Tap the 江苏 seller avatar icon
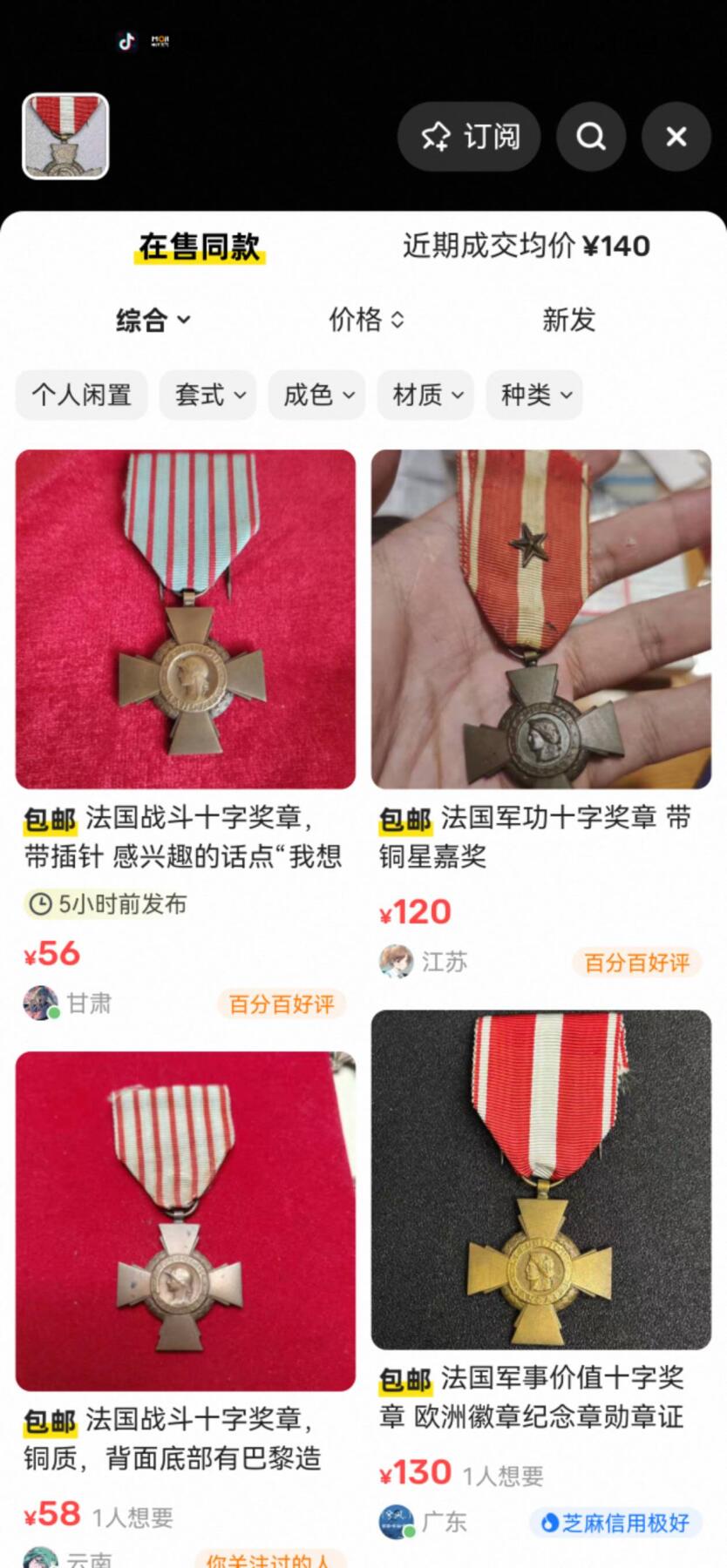 point(397,962)
